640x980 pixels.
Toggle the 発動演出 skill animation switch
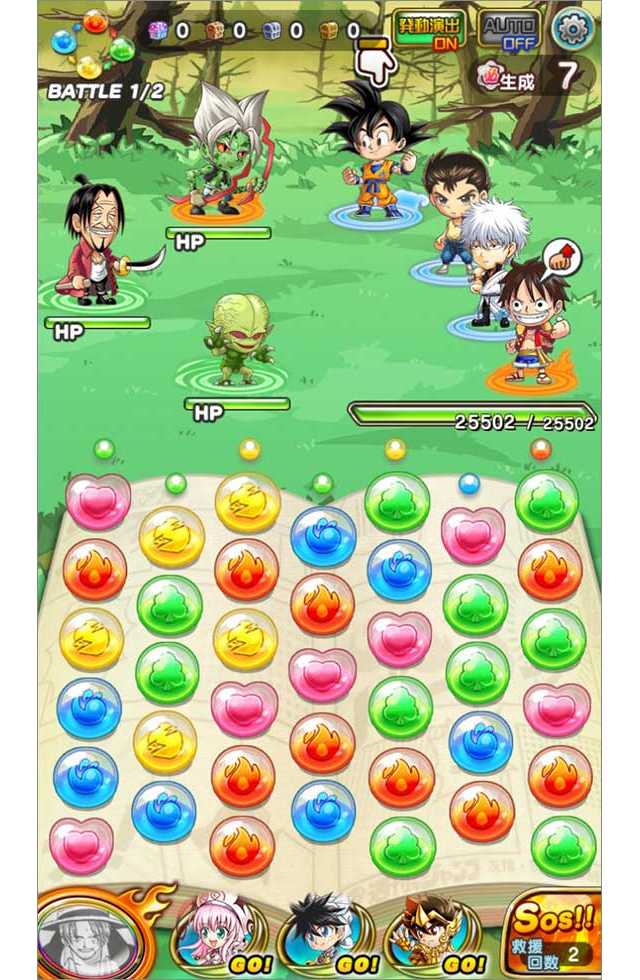point(429,29)
